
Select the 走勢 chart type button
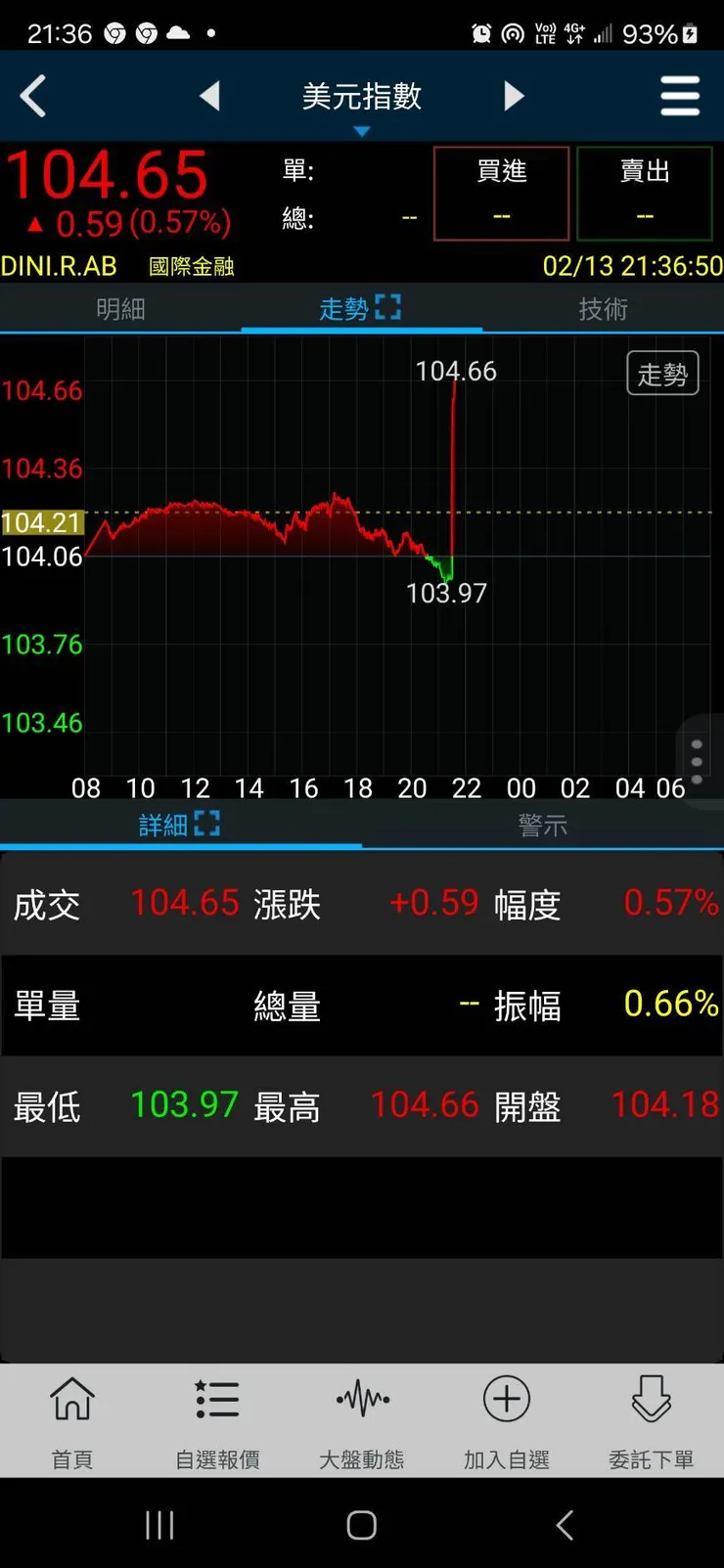[662, 373]
